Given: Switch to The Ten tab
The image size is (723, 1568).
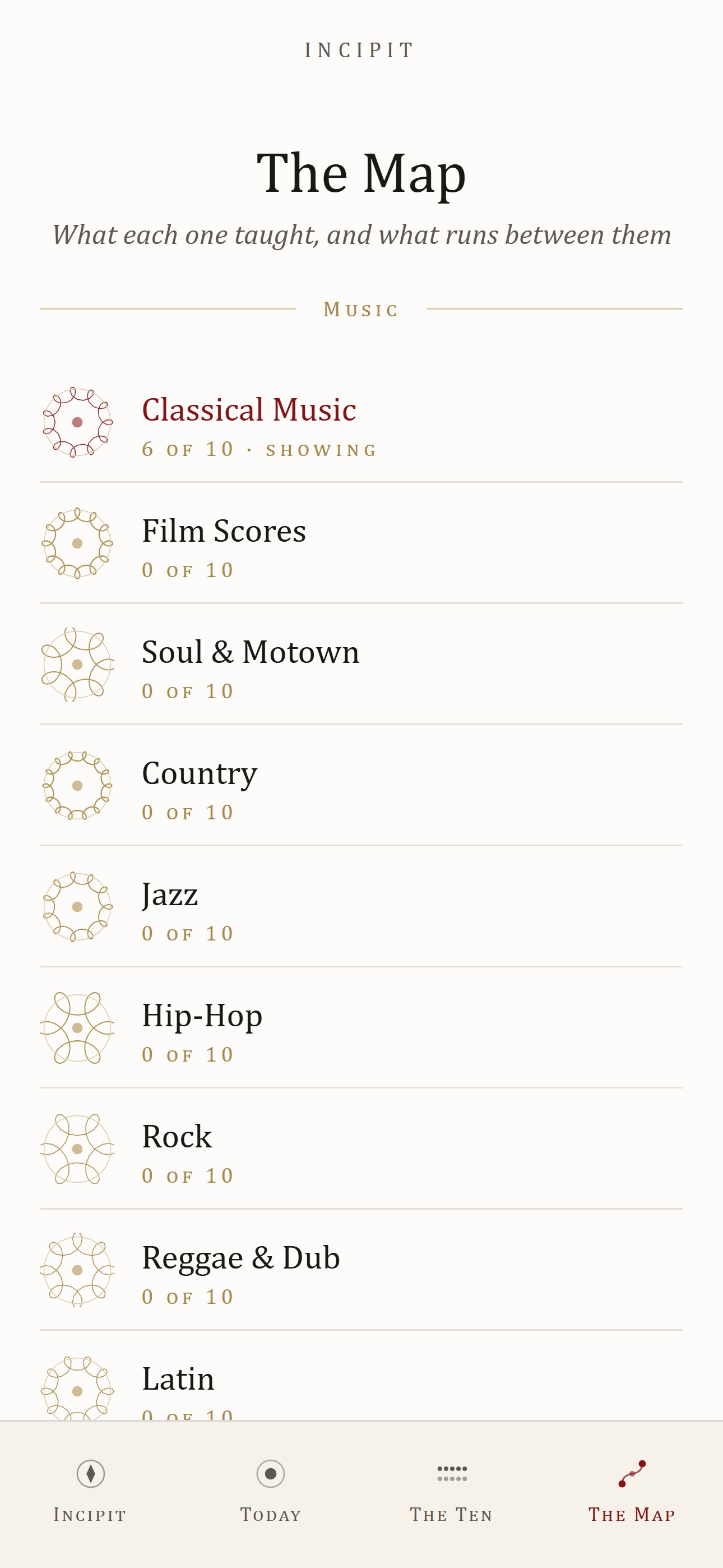Looking at the screenshot, I should (452, 1491).
